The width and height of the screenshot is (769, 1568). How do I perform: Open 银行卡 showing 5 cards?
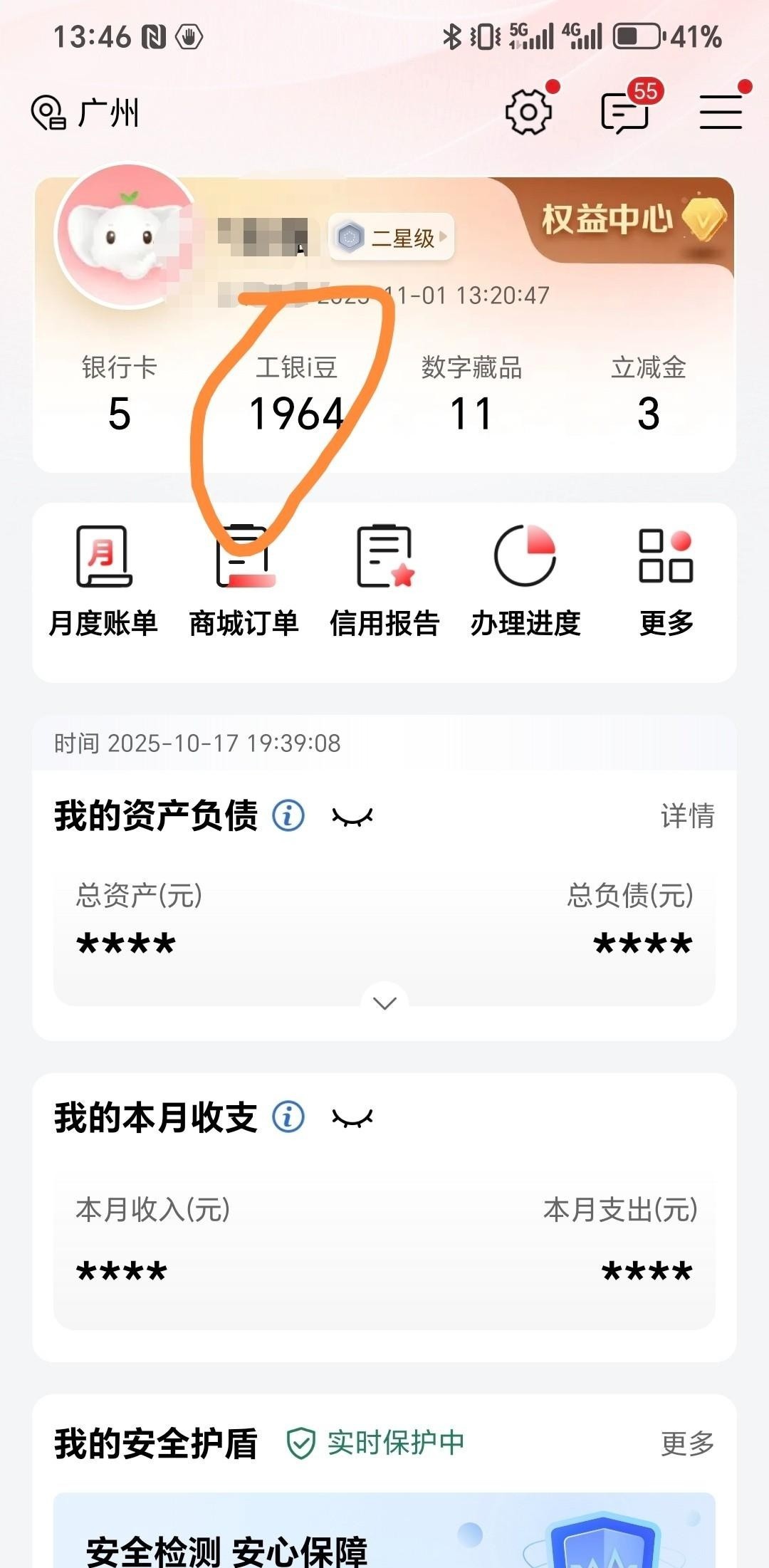point(119,395)
